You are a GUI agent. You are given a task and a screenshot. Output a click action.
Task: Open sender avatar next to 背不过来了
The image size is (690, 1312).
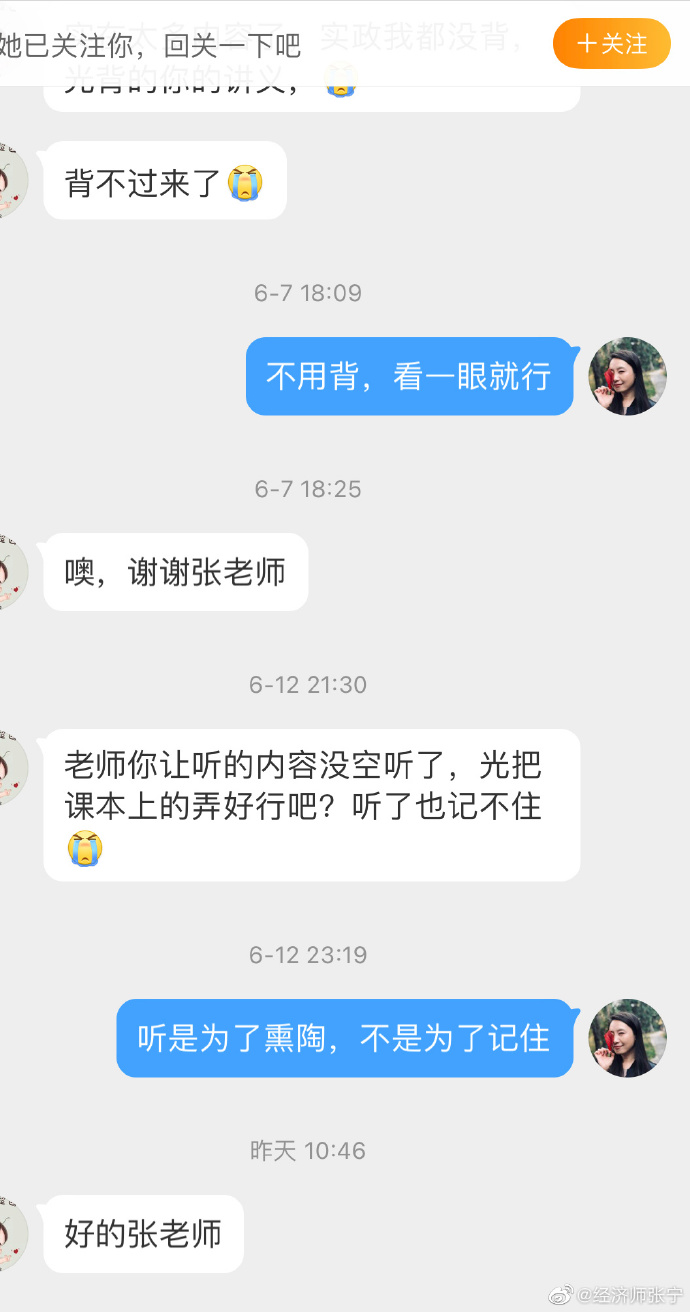(12, 181)
